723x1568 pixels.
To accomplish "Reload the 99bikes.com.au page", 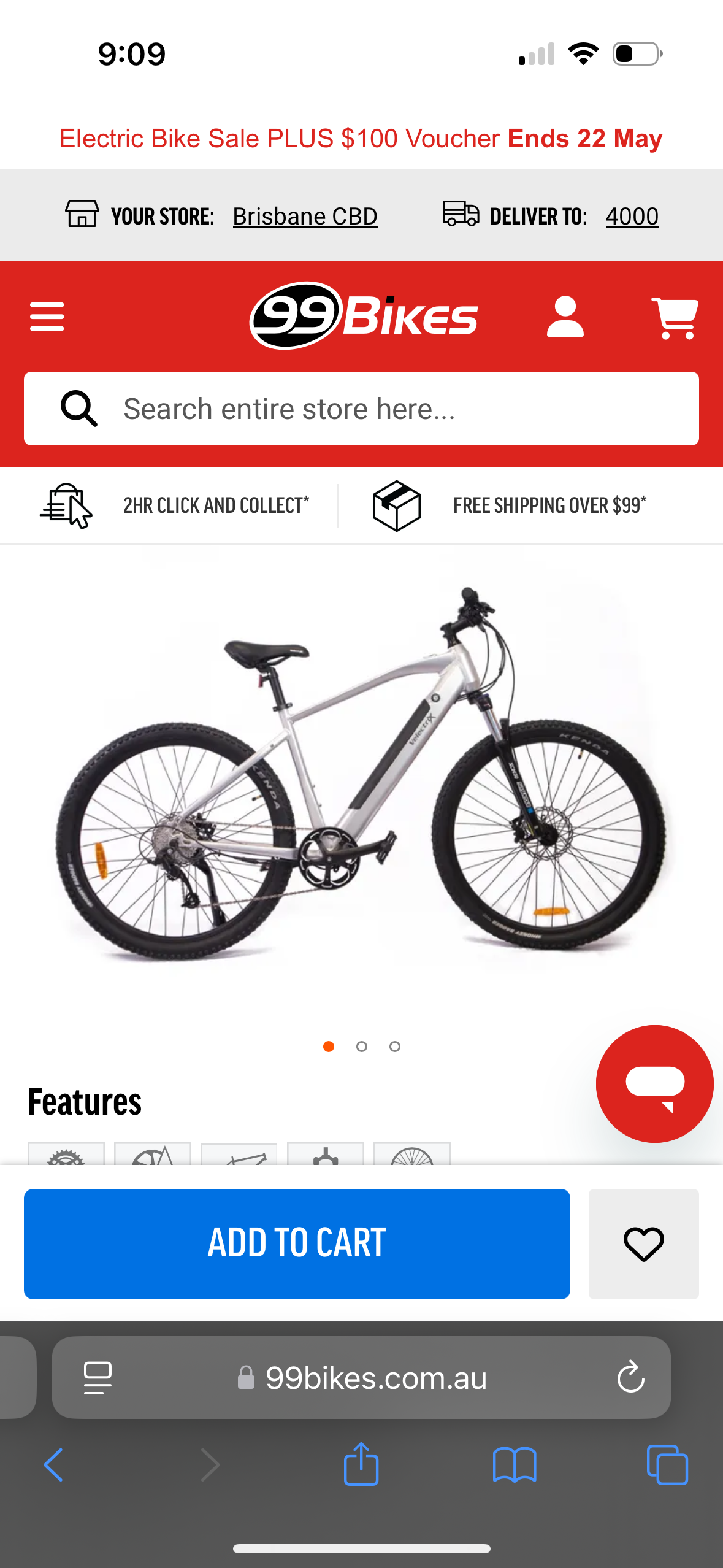I will coord(630,1378).
